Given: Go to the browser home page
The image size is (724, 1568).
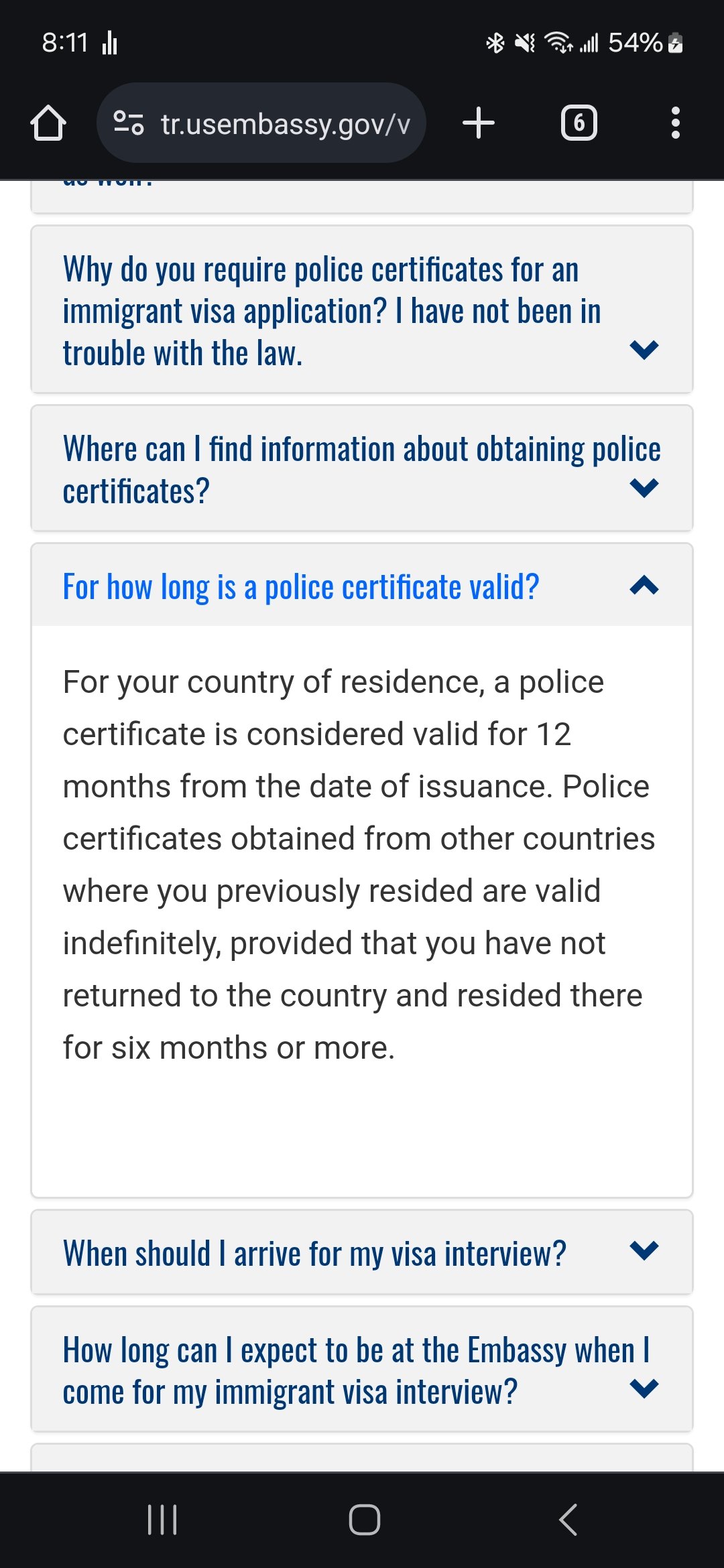Looking at the screenshot, I should point(48,123).
